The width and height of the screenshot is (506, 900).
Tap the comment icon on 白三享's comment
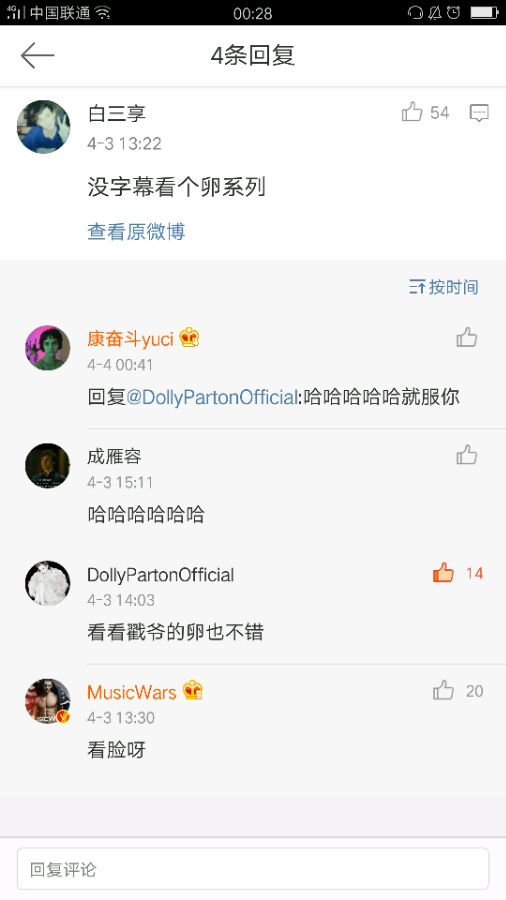point(479,112)
